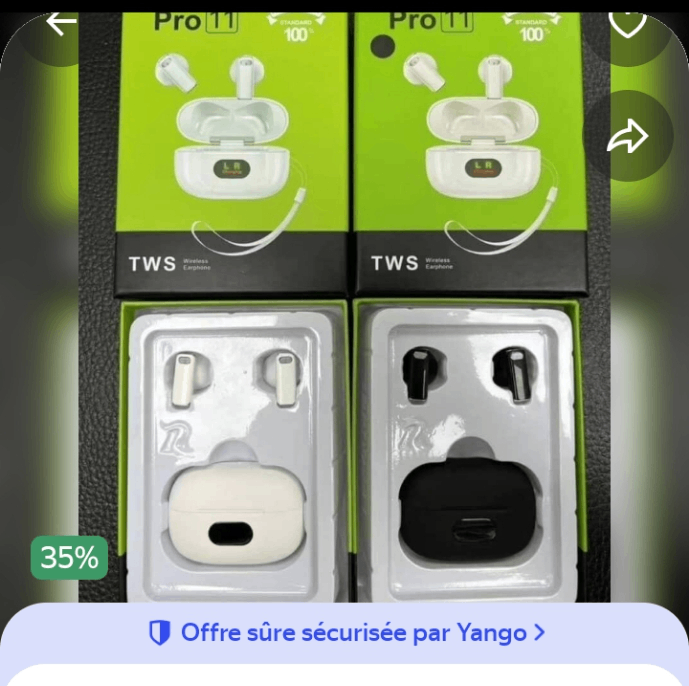
Task: Open the Yango secure offer info
Action: click(346, 632)
